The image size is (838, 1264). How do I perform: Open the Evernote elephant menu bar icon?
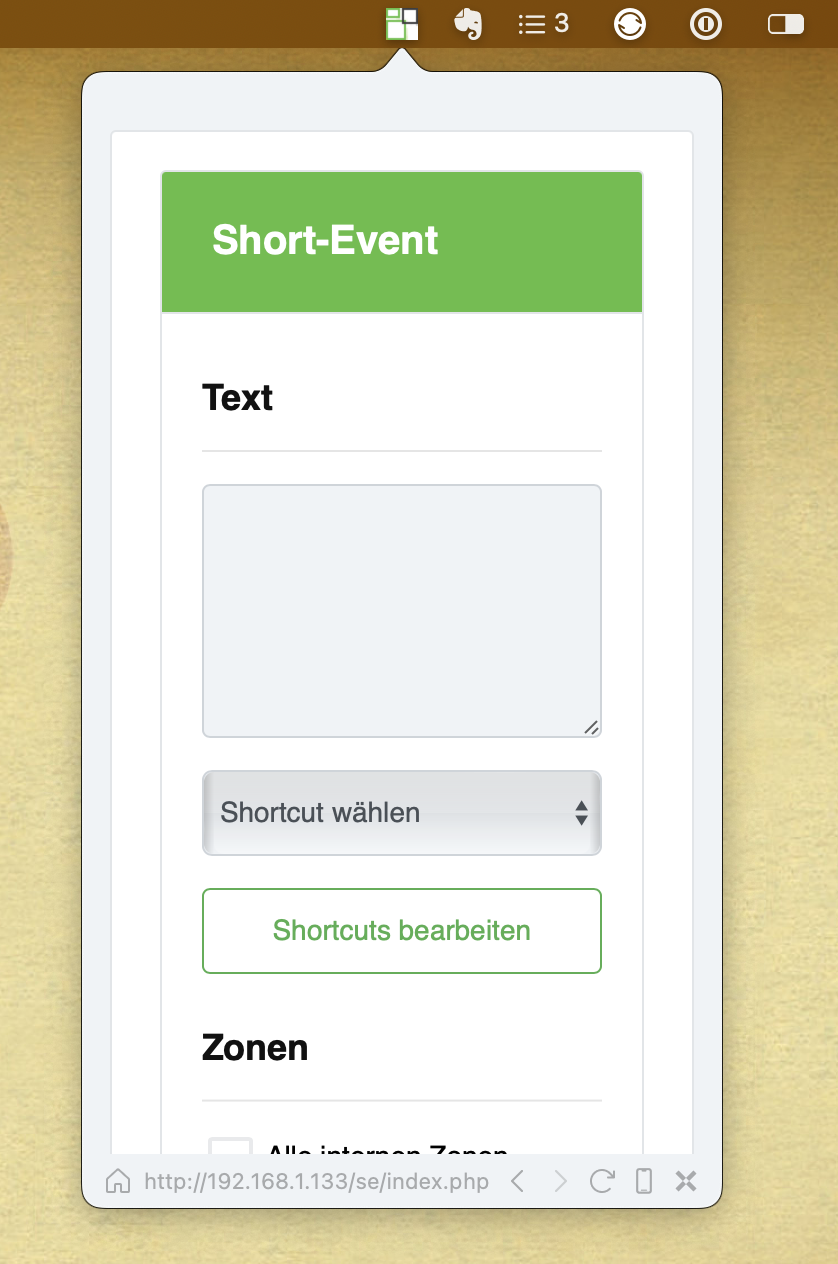click(x=468, y=24)
